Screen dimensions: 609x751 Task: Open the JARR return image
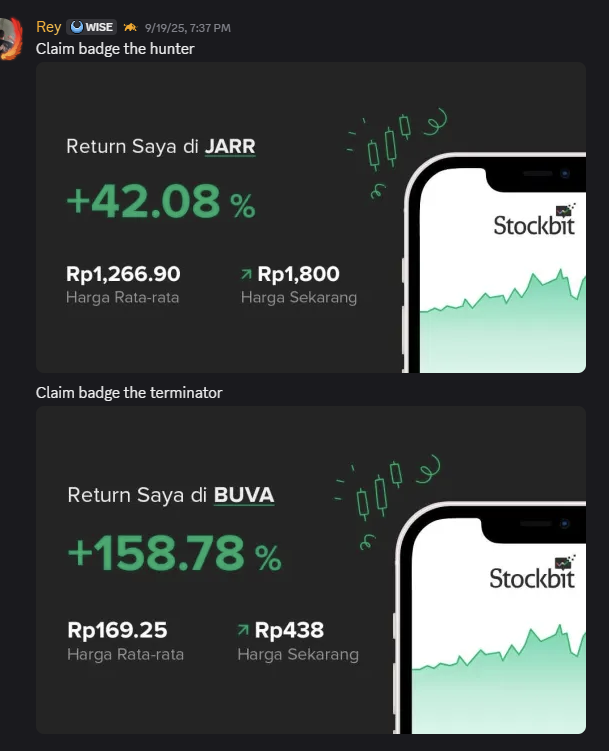click(310, 217)
